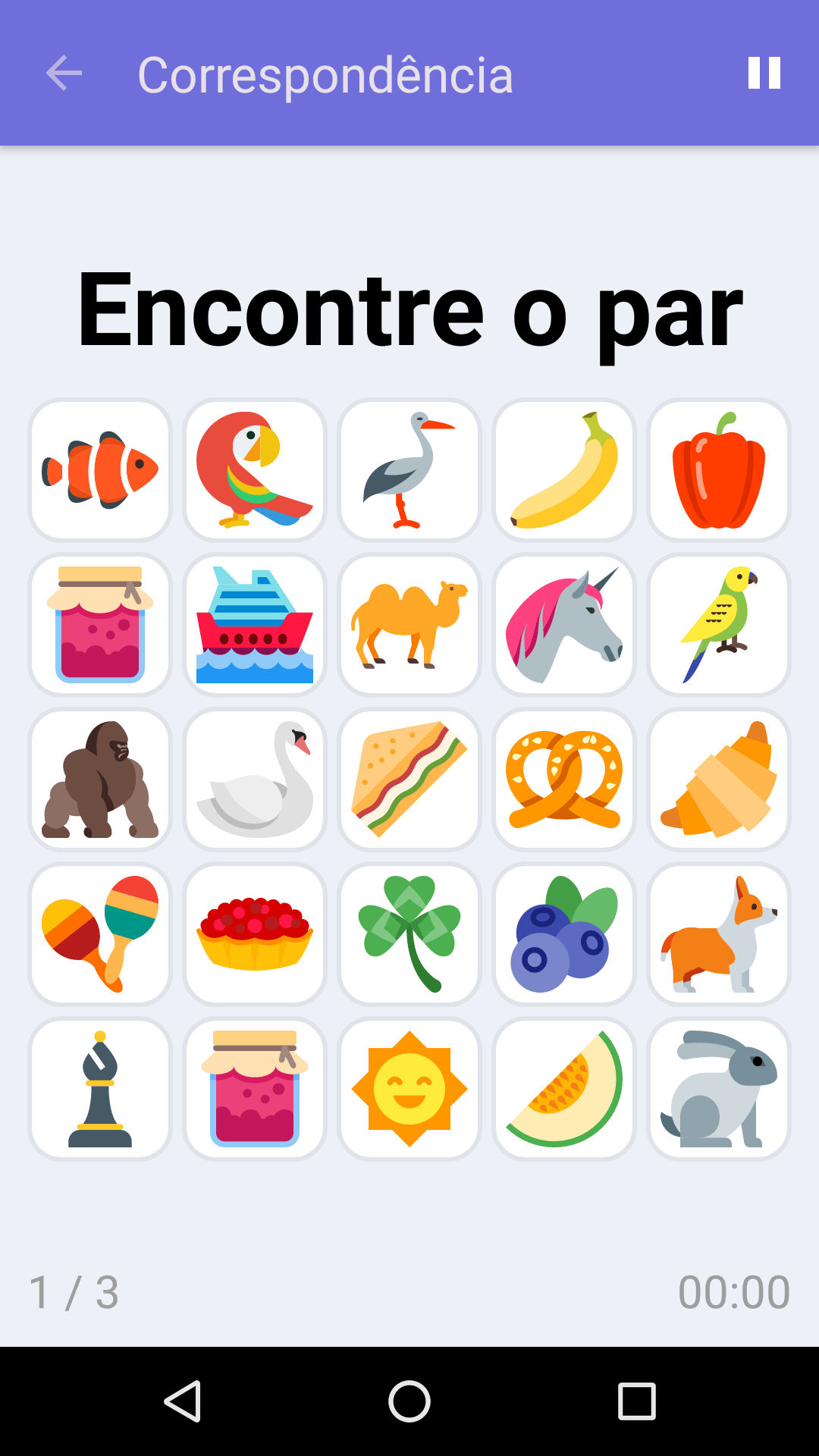Select the maracas tile
This screenshot has height=1456, width=819.
click(x=100, y=934)
